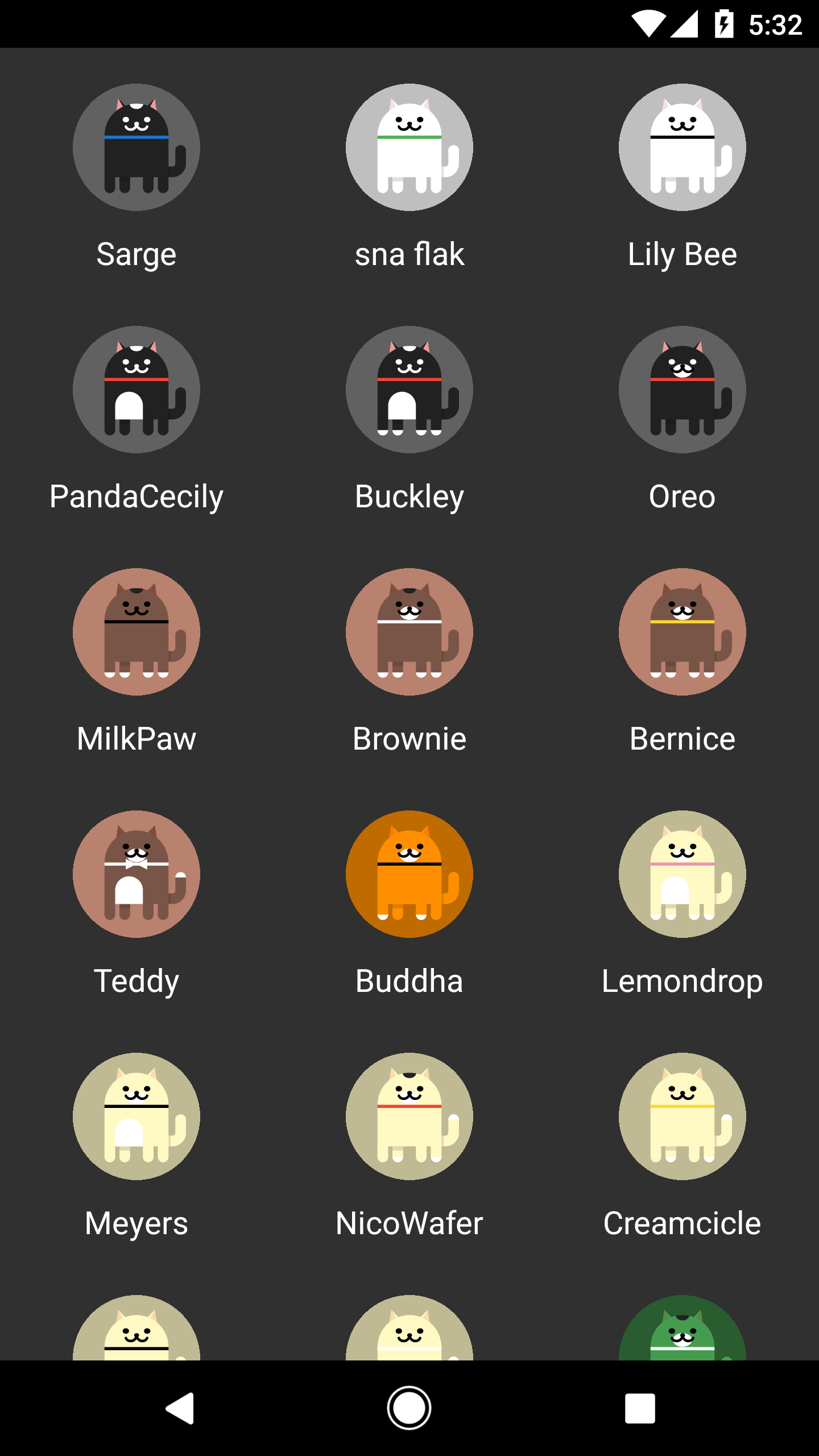
Task: Open the cat named Sarge
Action: point(136,148)
